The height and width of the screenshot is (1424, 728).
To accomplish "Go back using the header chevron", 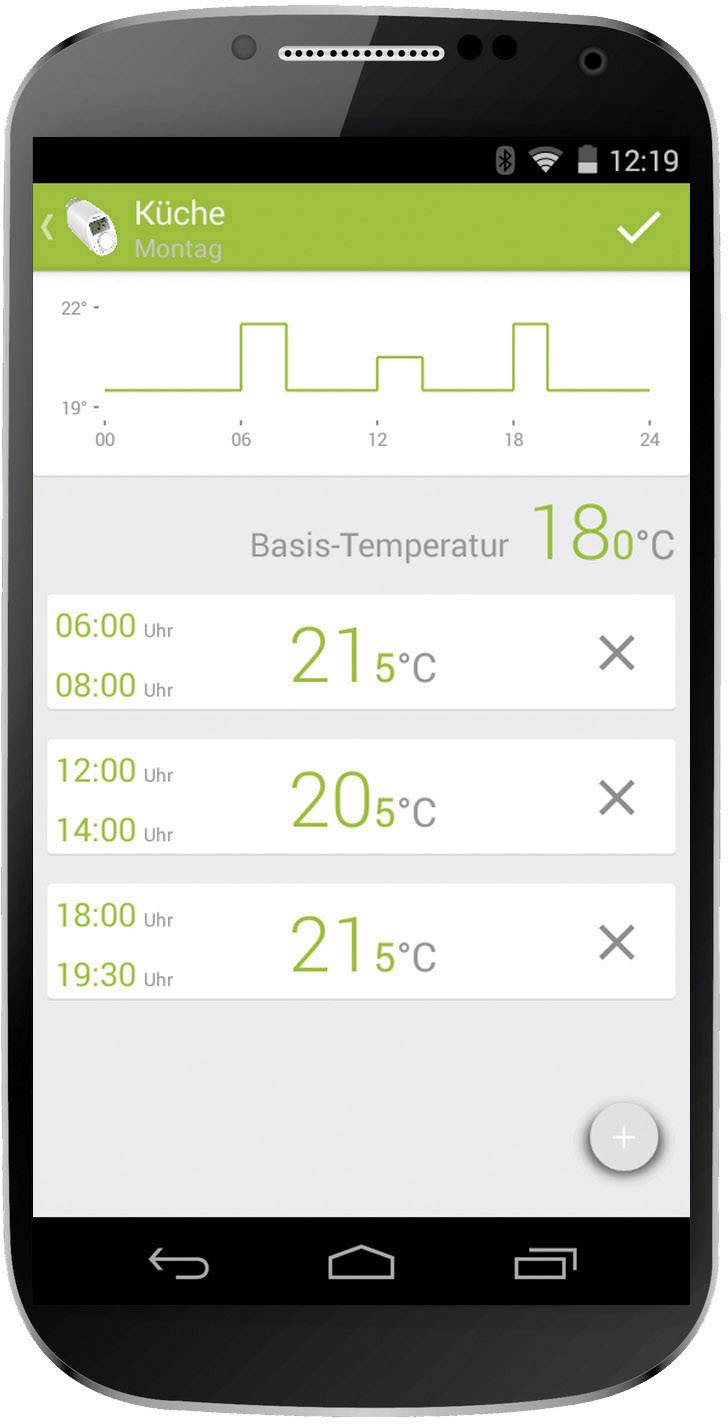I will click(46, 227).
